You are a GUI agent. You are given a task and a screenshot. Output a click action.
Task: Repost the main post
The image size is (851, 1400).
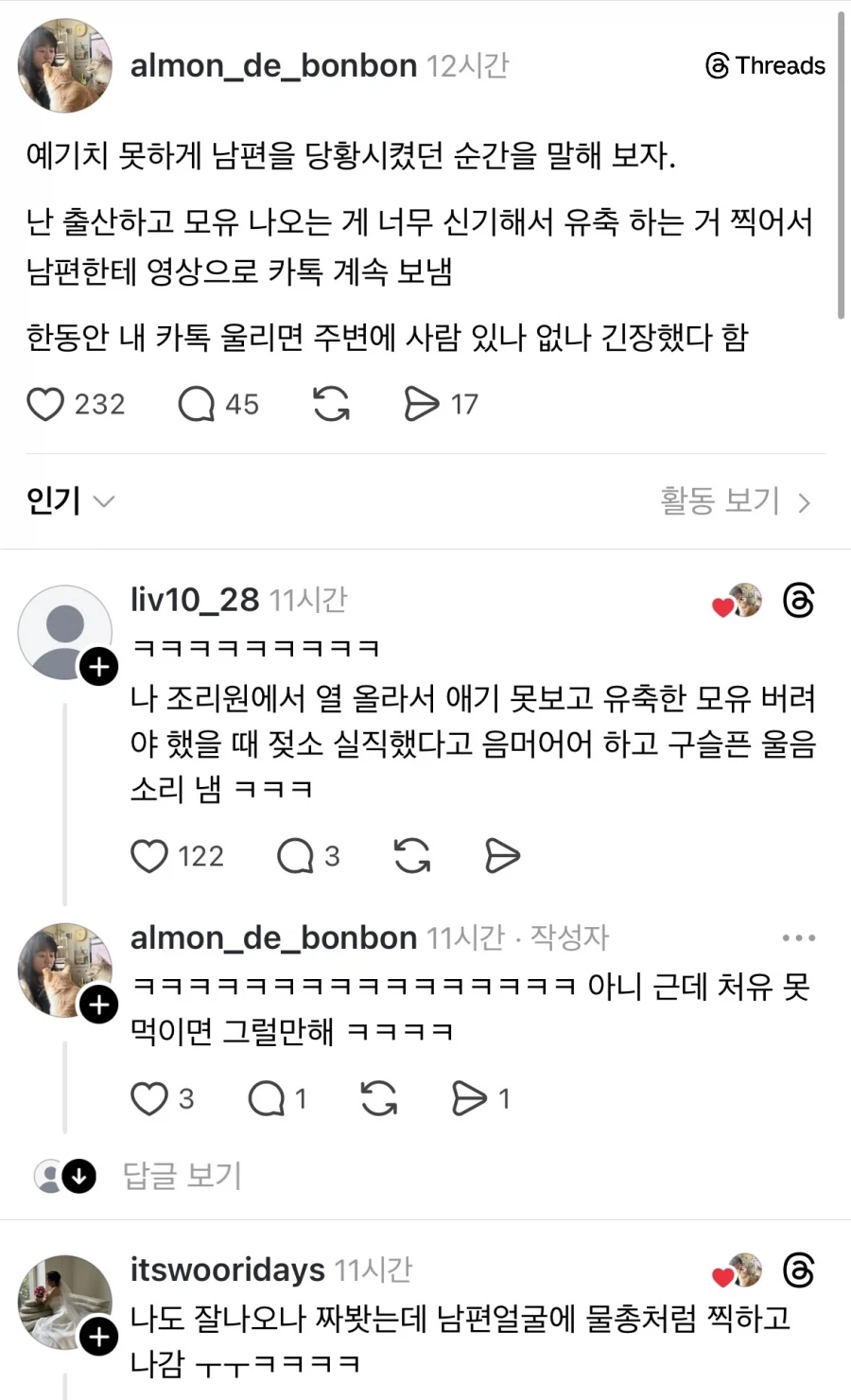[x=330, y=404]
